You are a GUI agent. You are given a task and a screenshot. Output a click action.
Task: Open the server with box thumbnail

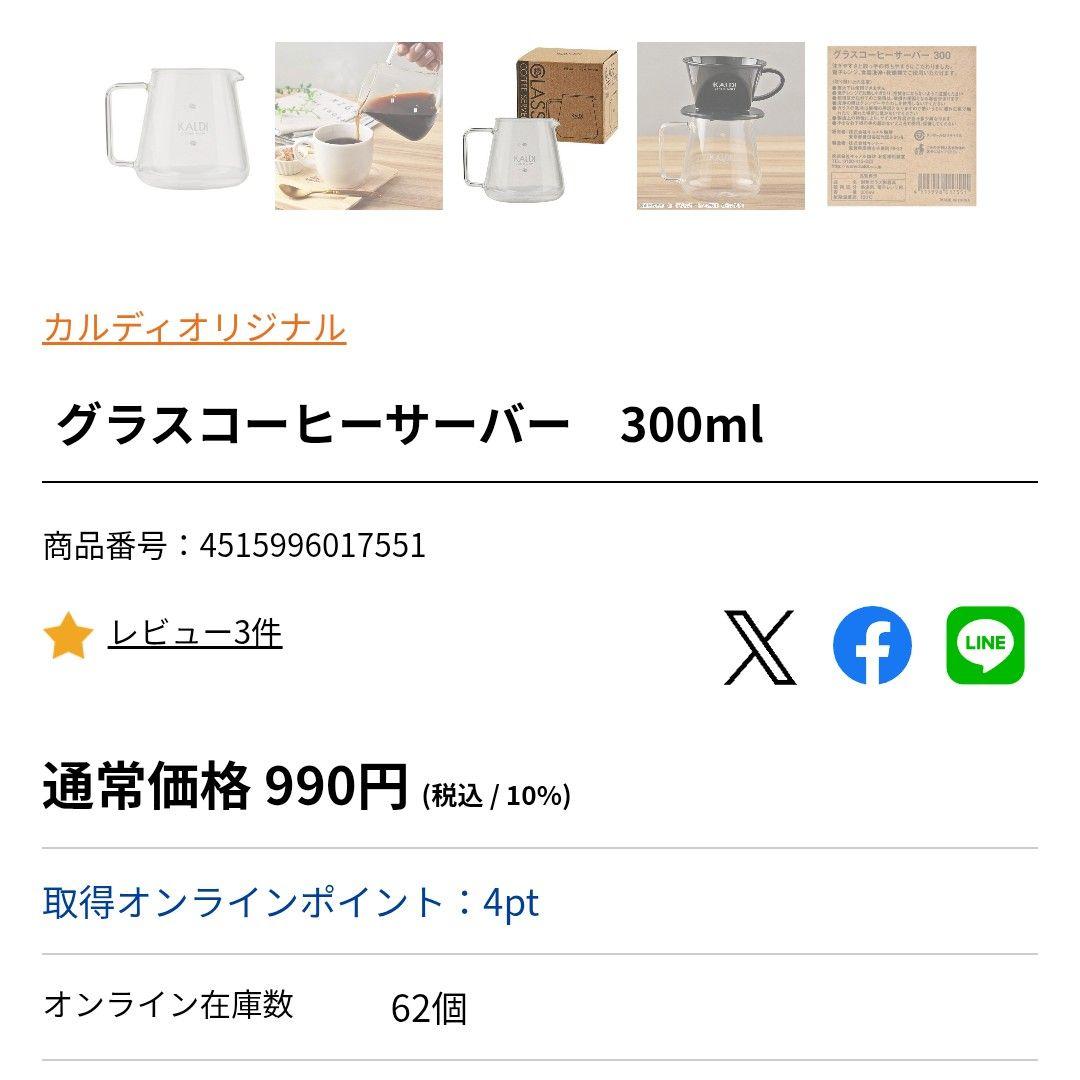click(540, 126)
